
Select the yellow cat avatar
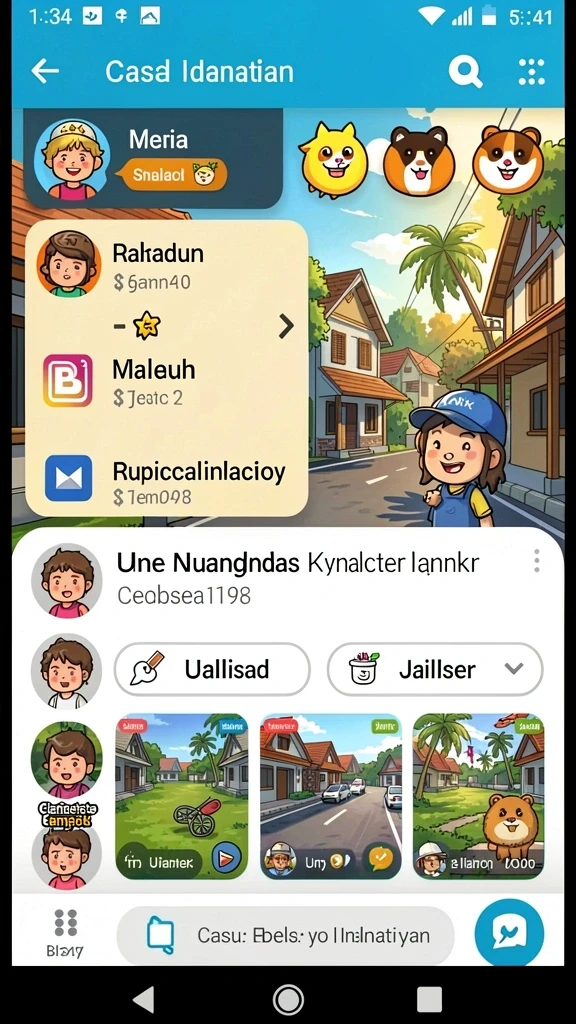(333, 158)
